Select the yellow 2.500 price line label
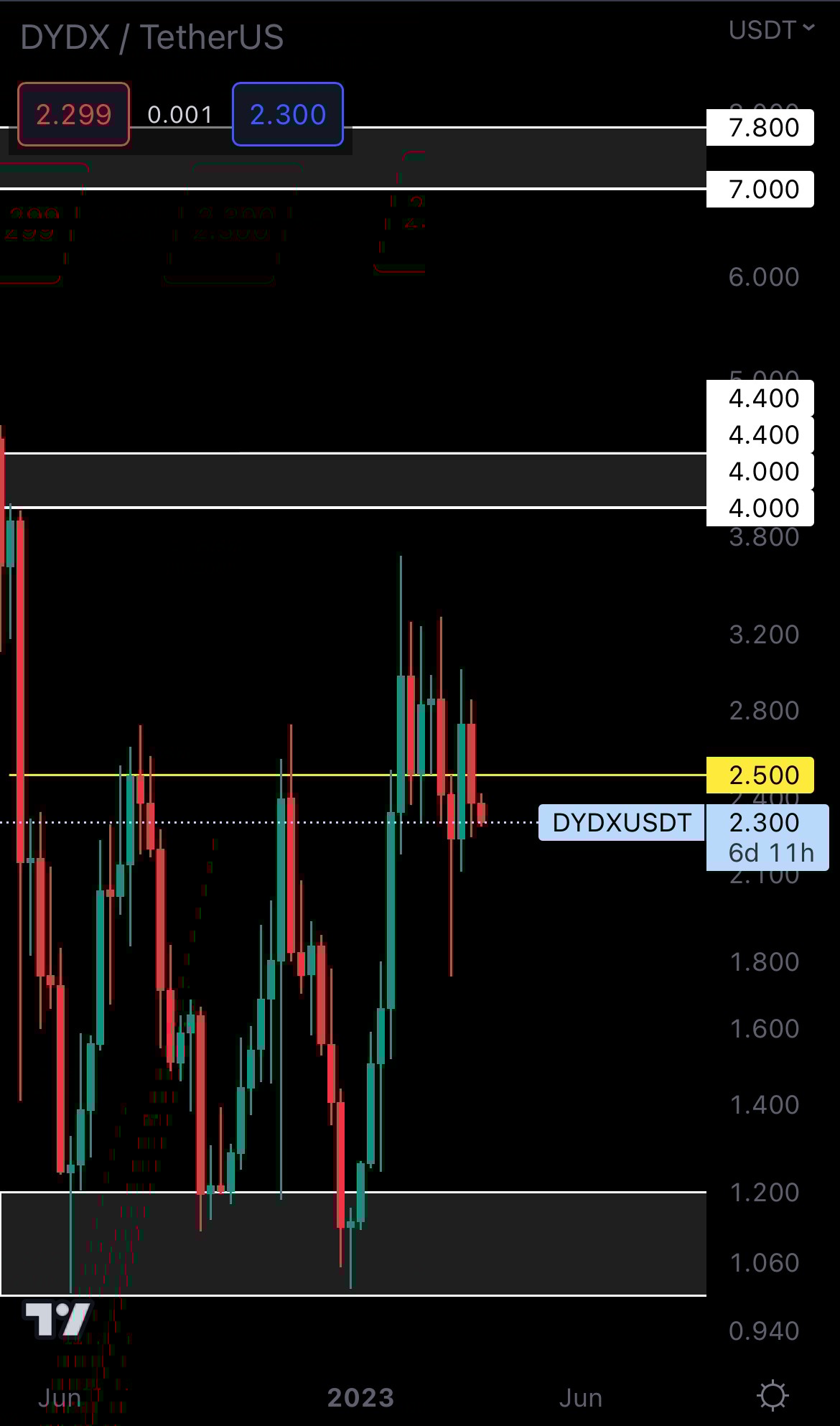 [760, 775]
